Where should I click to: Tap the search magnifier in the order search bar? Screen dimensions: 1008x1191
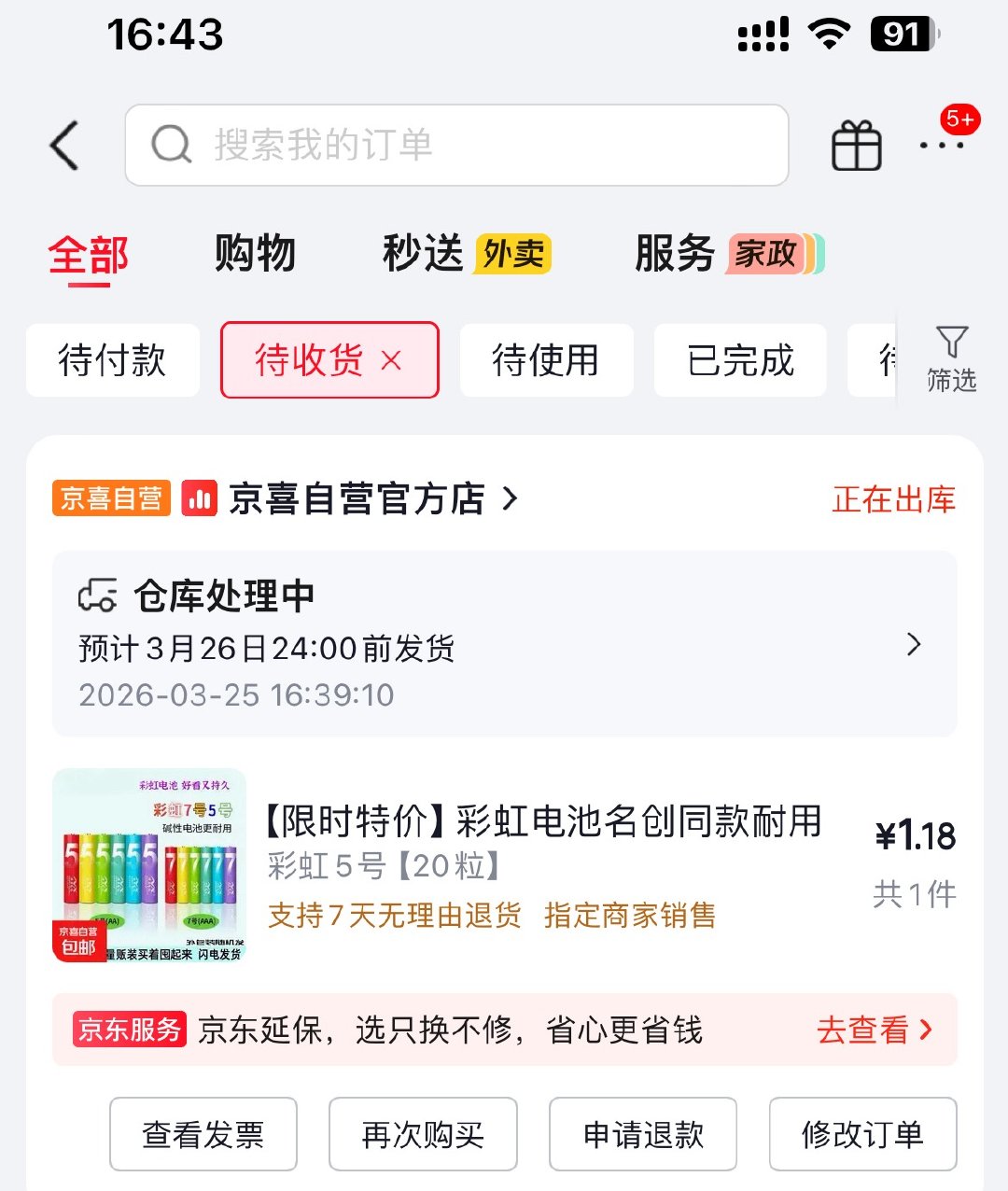click(x=168, y=146)
